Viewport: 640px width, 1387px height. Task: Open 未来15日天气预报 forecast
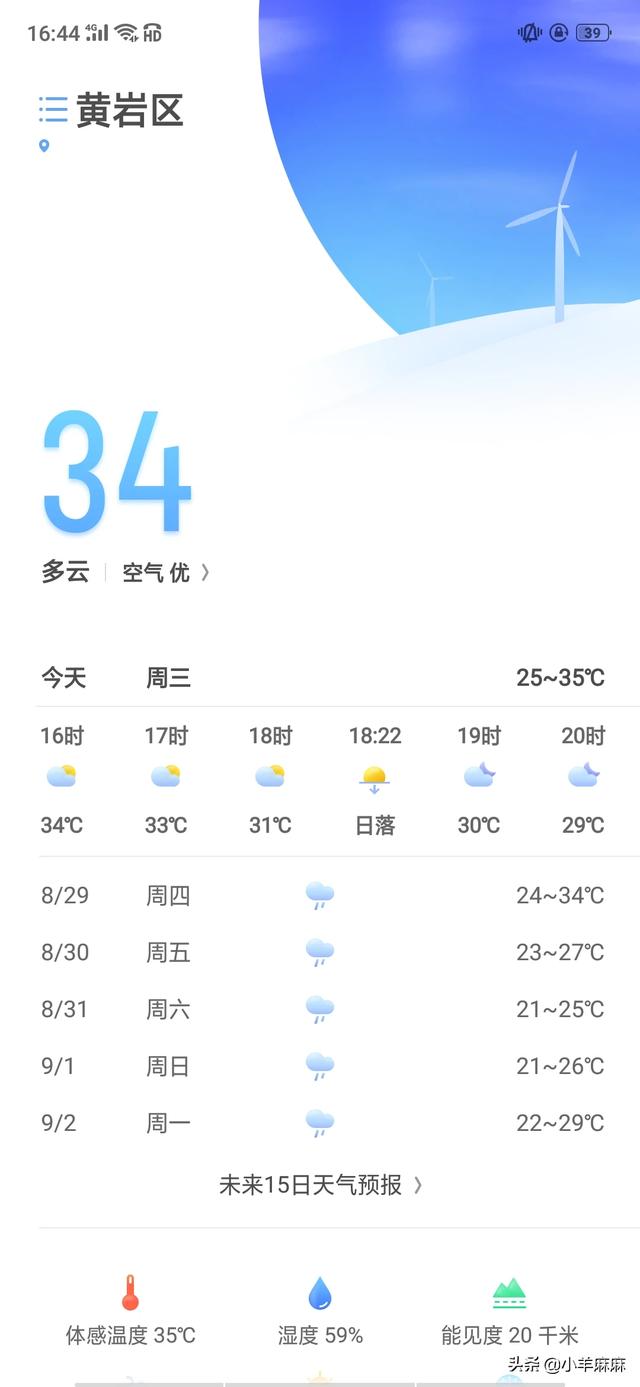click(x=320, y=1185)
